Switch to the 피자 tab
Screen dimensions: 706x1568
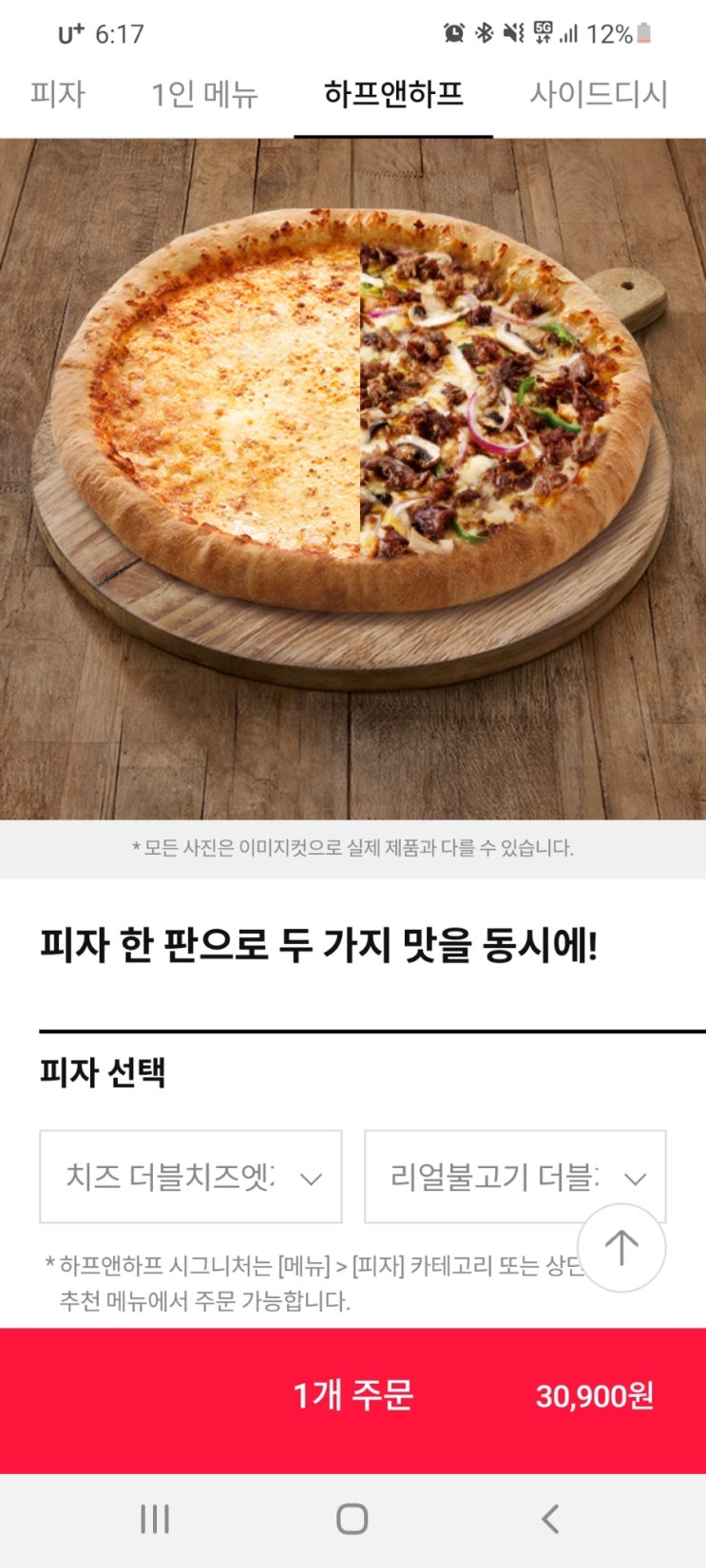[58, 94]
